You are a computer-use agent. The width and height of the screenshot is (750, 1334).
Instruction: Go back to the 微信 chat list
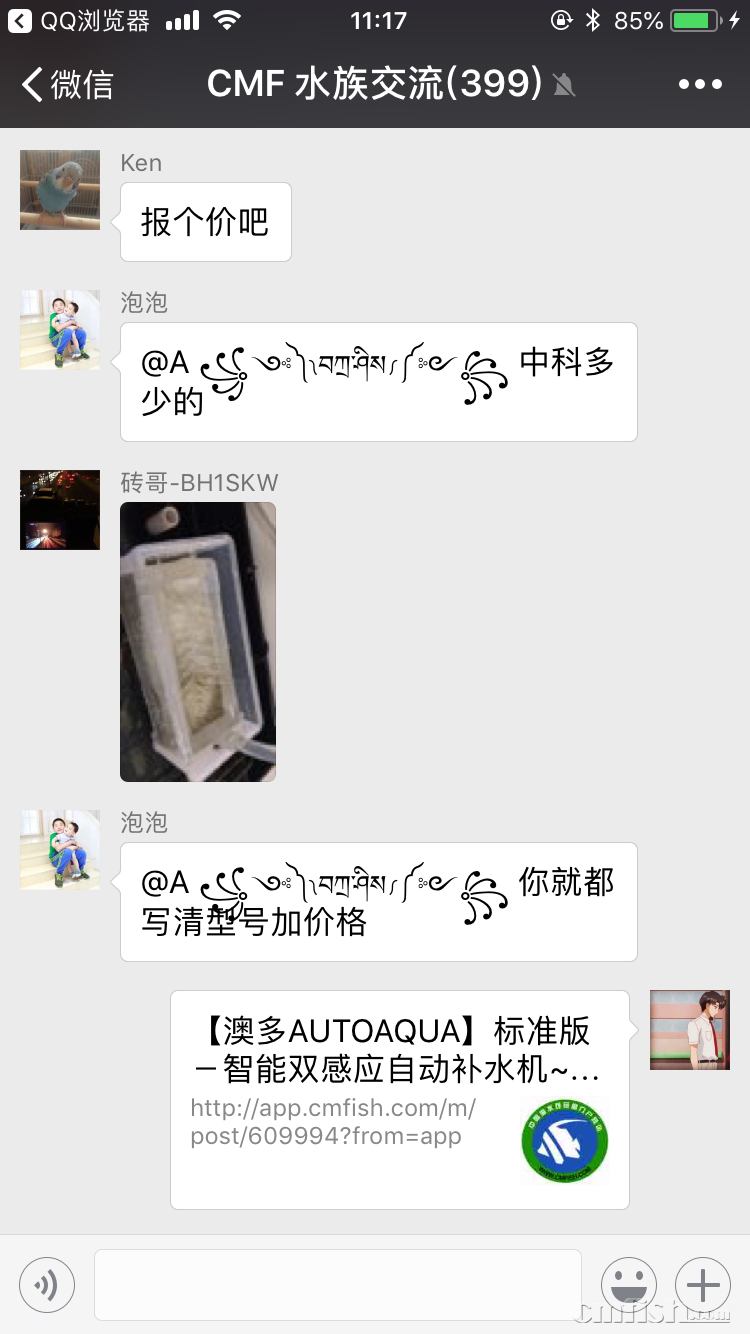click(x=66, y=84)
